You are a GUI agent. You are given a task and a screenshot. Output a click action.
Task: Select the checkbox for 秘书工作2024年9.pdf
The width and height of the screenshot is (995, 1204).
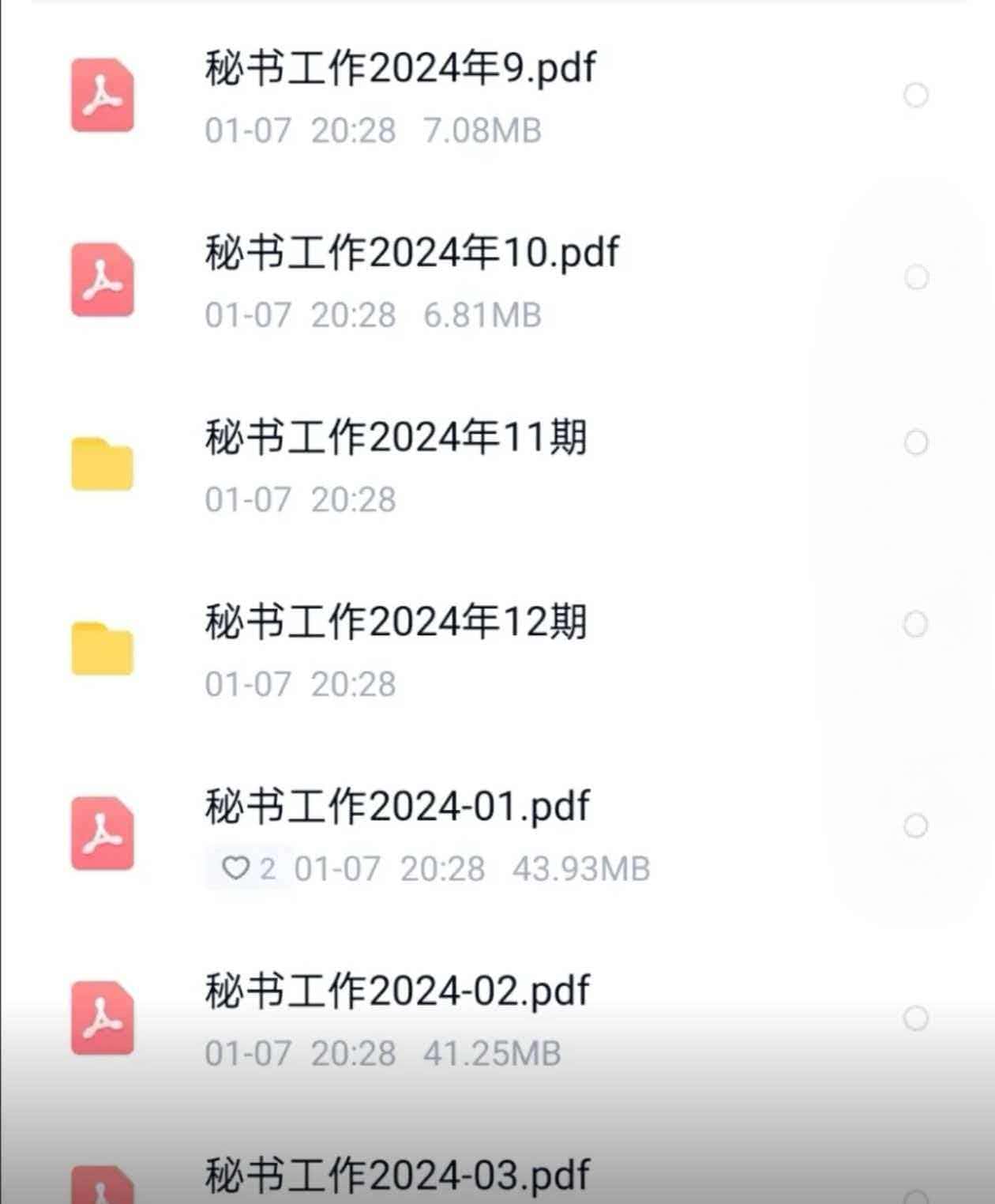916,96
